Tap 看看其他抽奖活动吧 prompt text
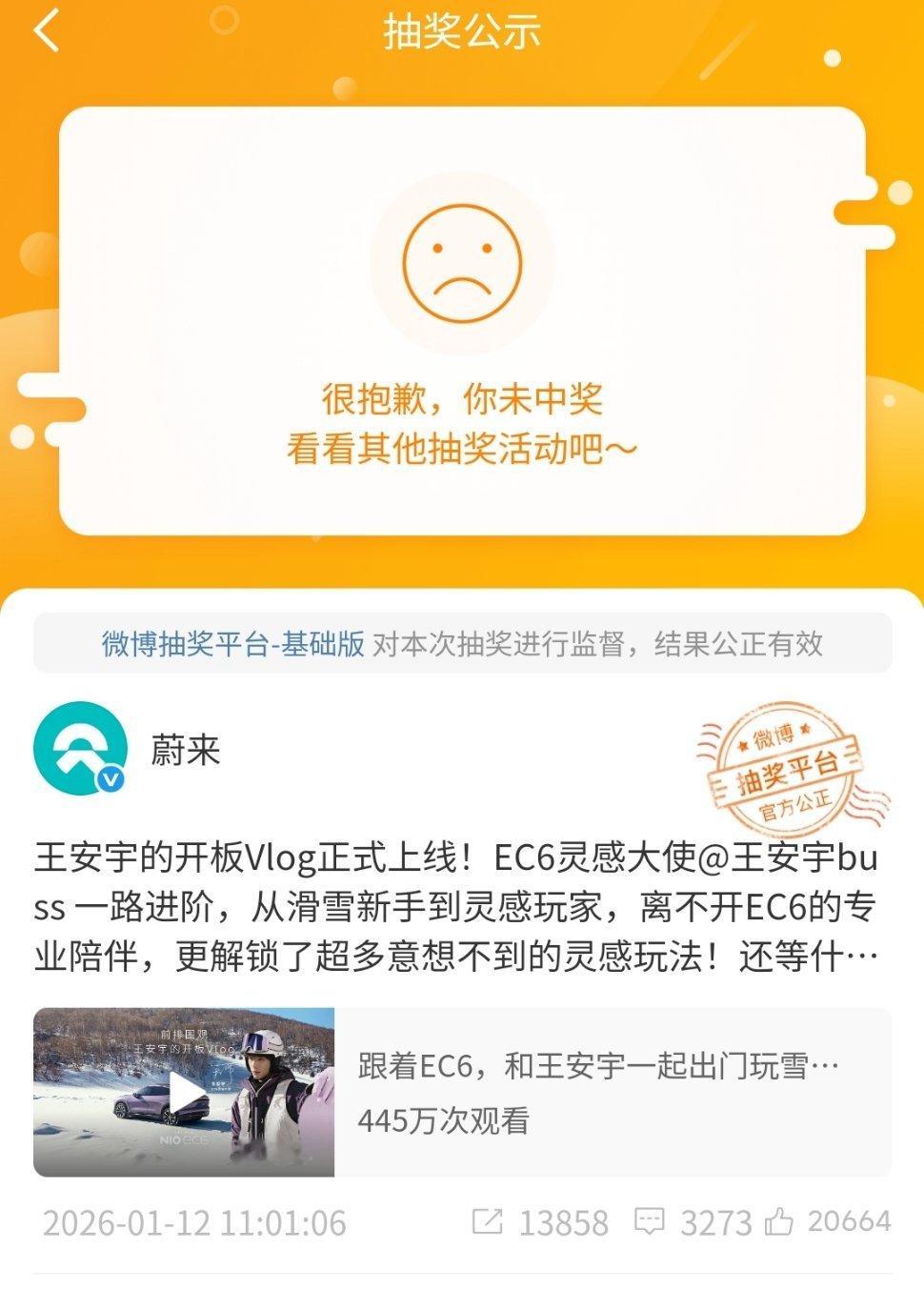The height and width of the screenshot is (1290, 924). click(x=462, y=446)
